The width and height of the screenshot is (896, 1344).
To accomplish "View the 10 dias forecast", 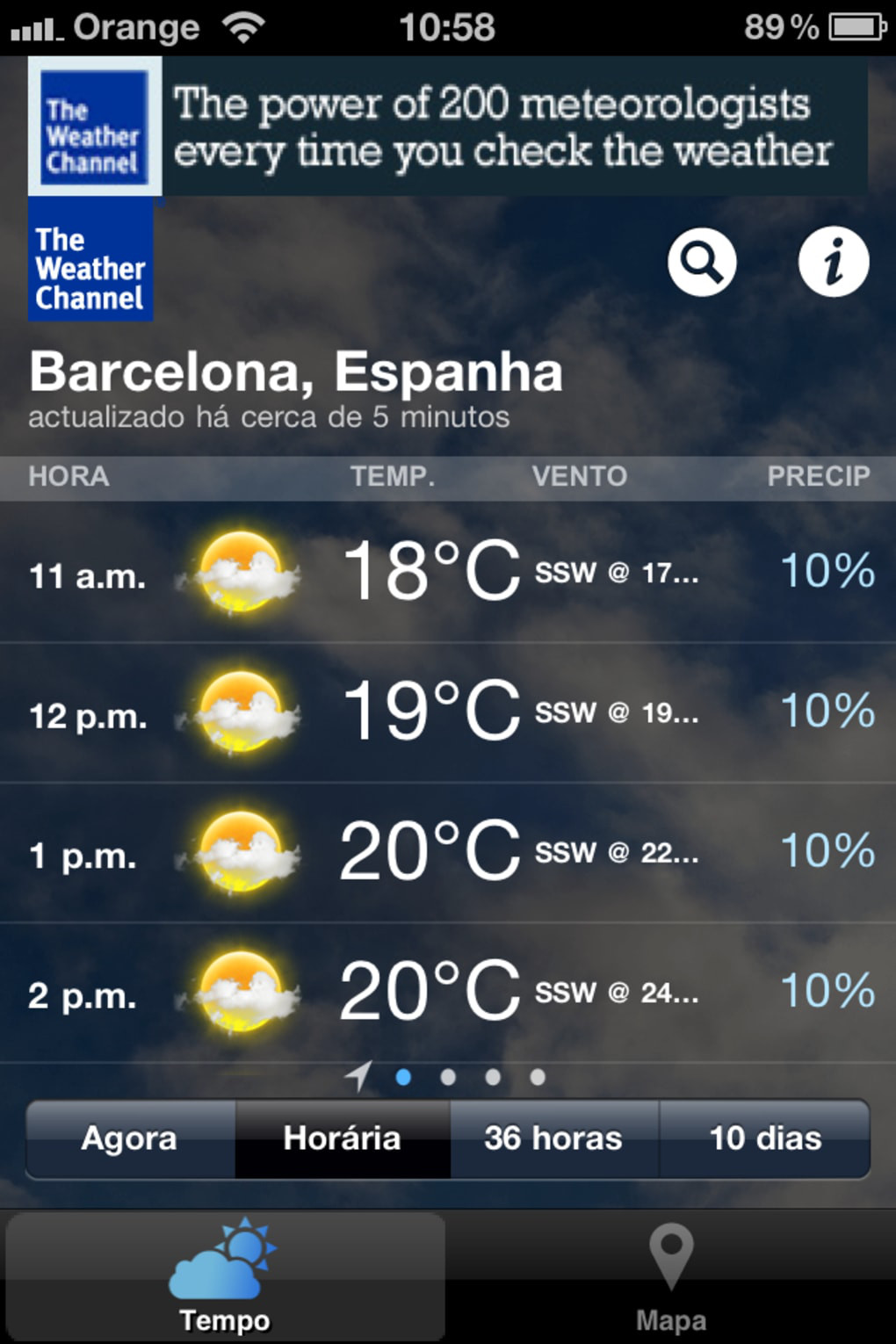I will [764, 1138].
